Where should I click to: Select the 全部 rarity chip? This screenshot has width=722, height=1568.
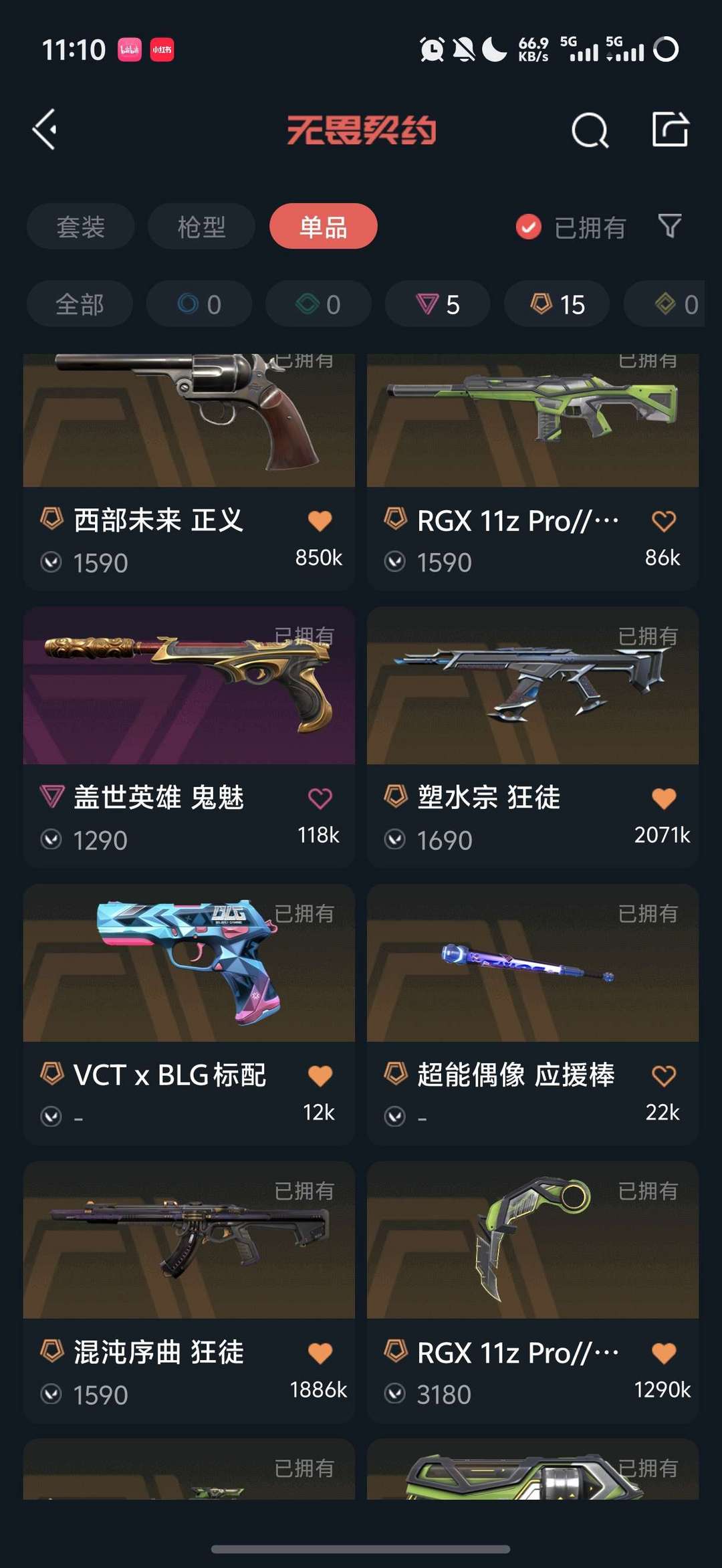pyautogui.click(x=80, y=304)
